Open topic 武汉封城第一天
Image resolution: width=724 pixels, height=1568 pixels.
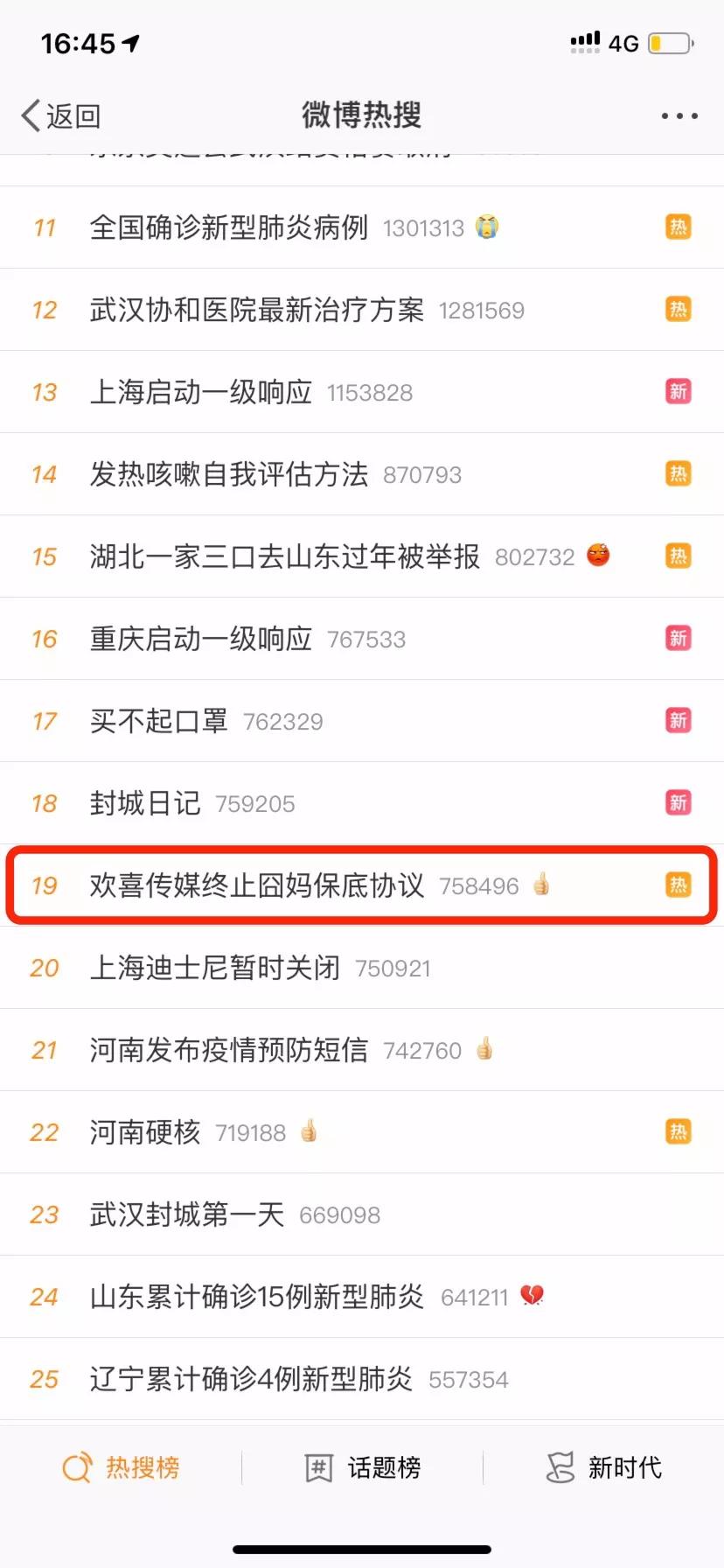coord(187,1214)
